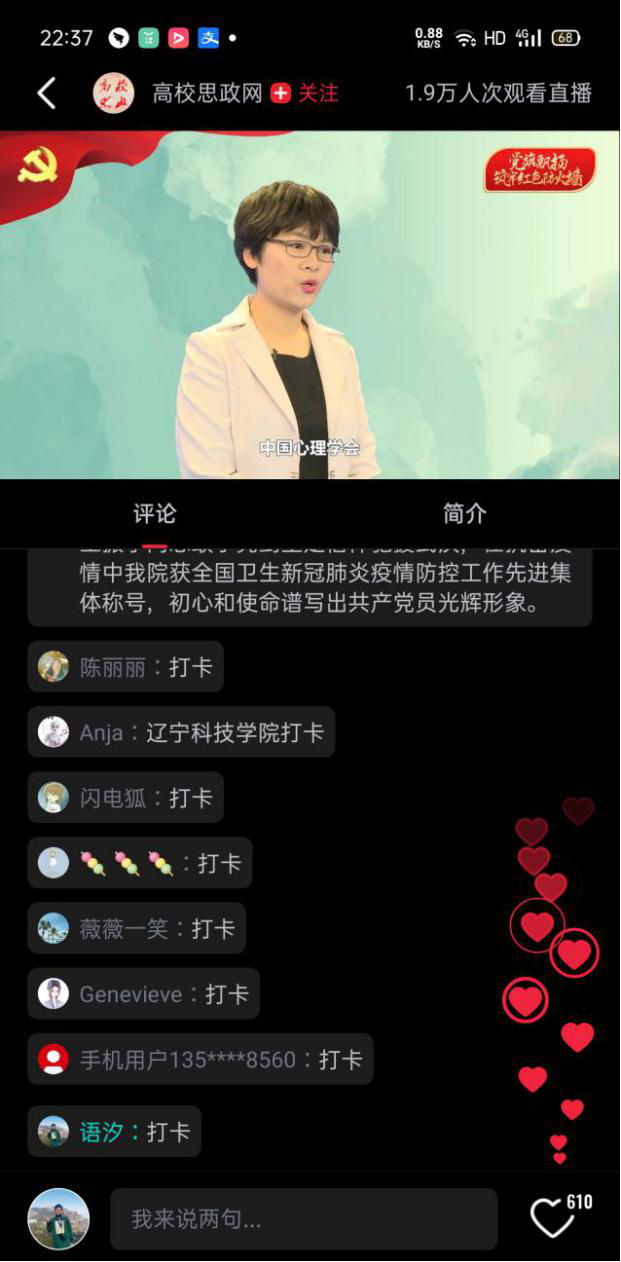The image size is (621, 1262).
Task: Follow 高校思政网 with the 关注 button
Action: pyautogui.click(x=306, y=93)
